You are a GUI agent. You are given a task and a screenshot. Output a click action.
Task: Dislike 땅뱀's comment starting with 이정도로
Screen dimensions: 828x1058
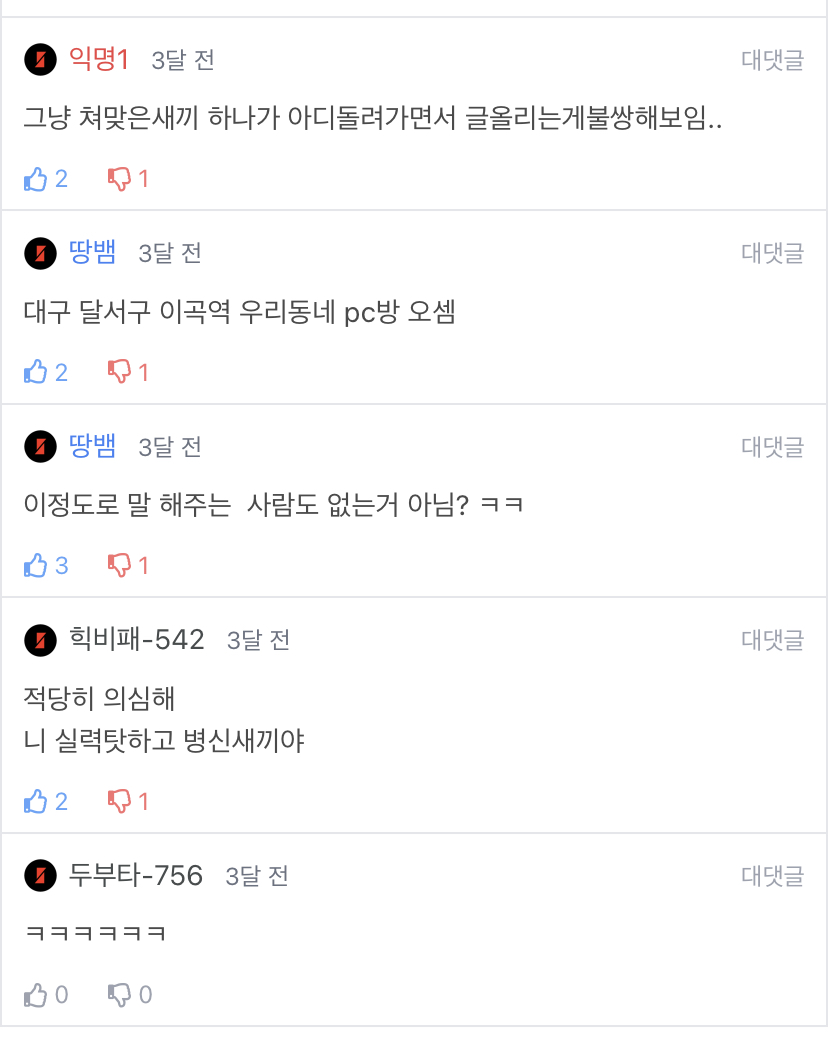(119, 565)
